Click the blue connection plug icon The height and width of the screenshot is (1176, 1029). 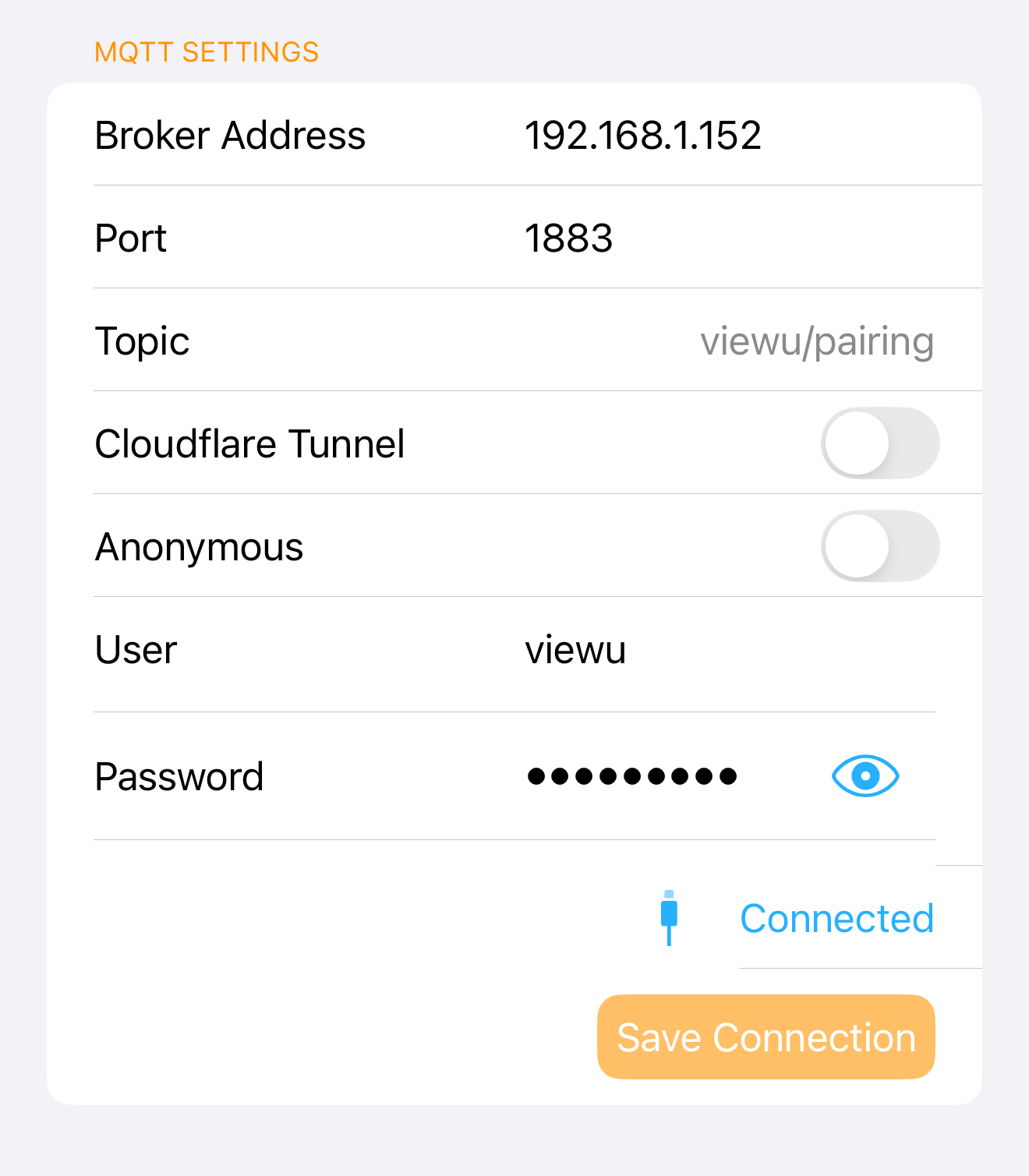click(x=669, y=918)
